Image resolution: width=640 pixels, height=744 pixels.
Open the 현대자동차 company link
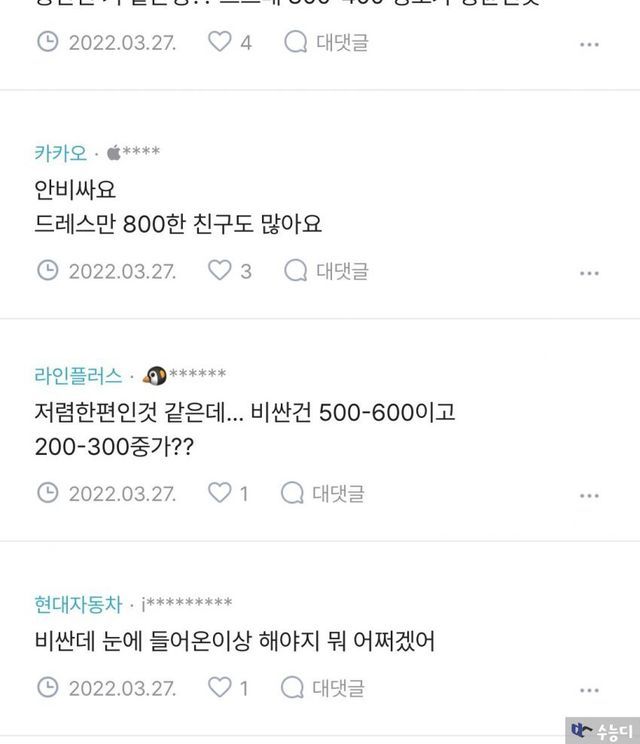[x=78, y=604]
